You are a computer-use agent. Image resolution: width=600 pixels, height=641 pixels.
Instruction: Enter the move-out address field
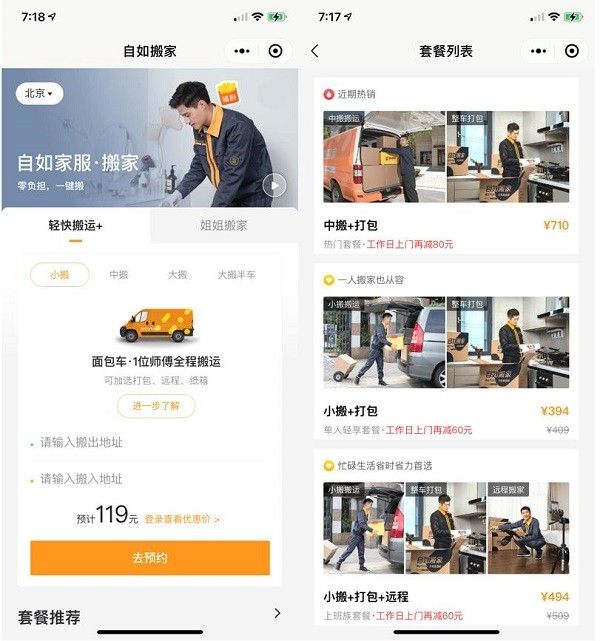click(x=150, y=442)
